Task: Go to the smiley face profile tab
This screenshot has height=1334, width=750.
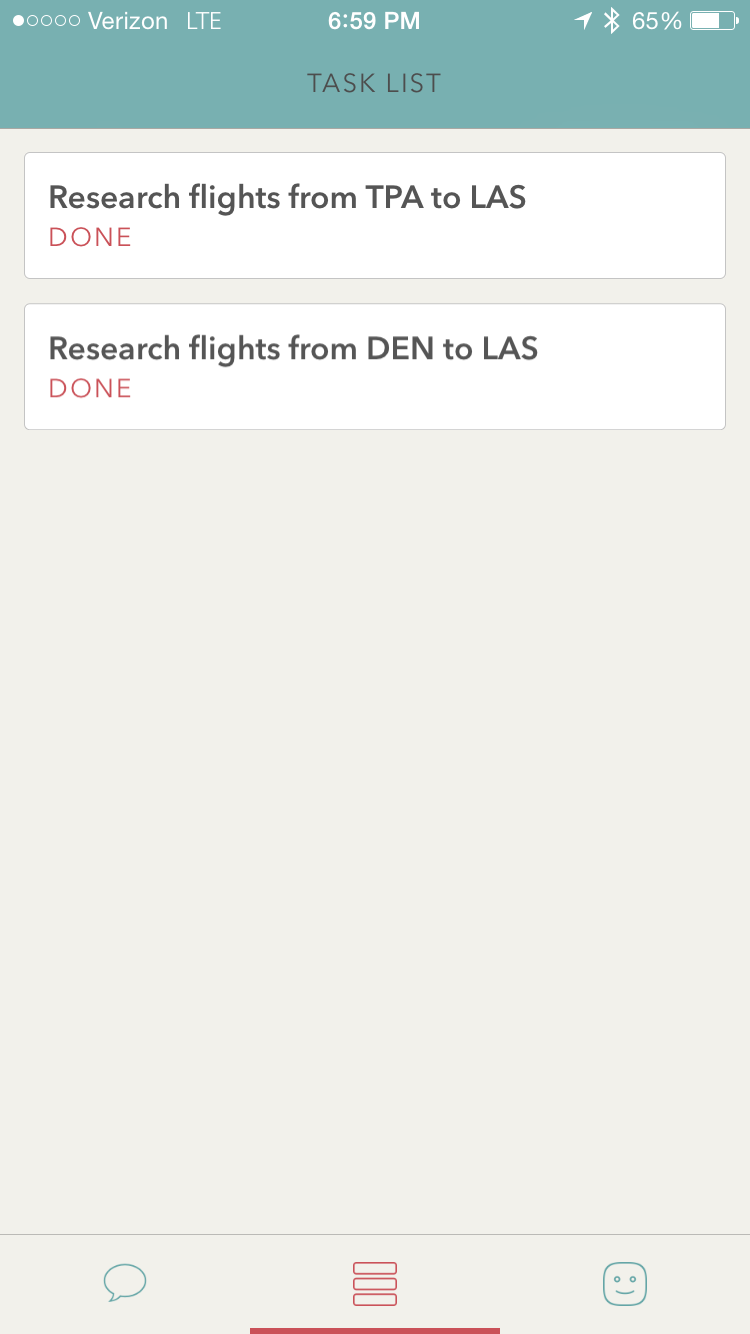Action: 625,1283
